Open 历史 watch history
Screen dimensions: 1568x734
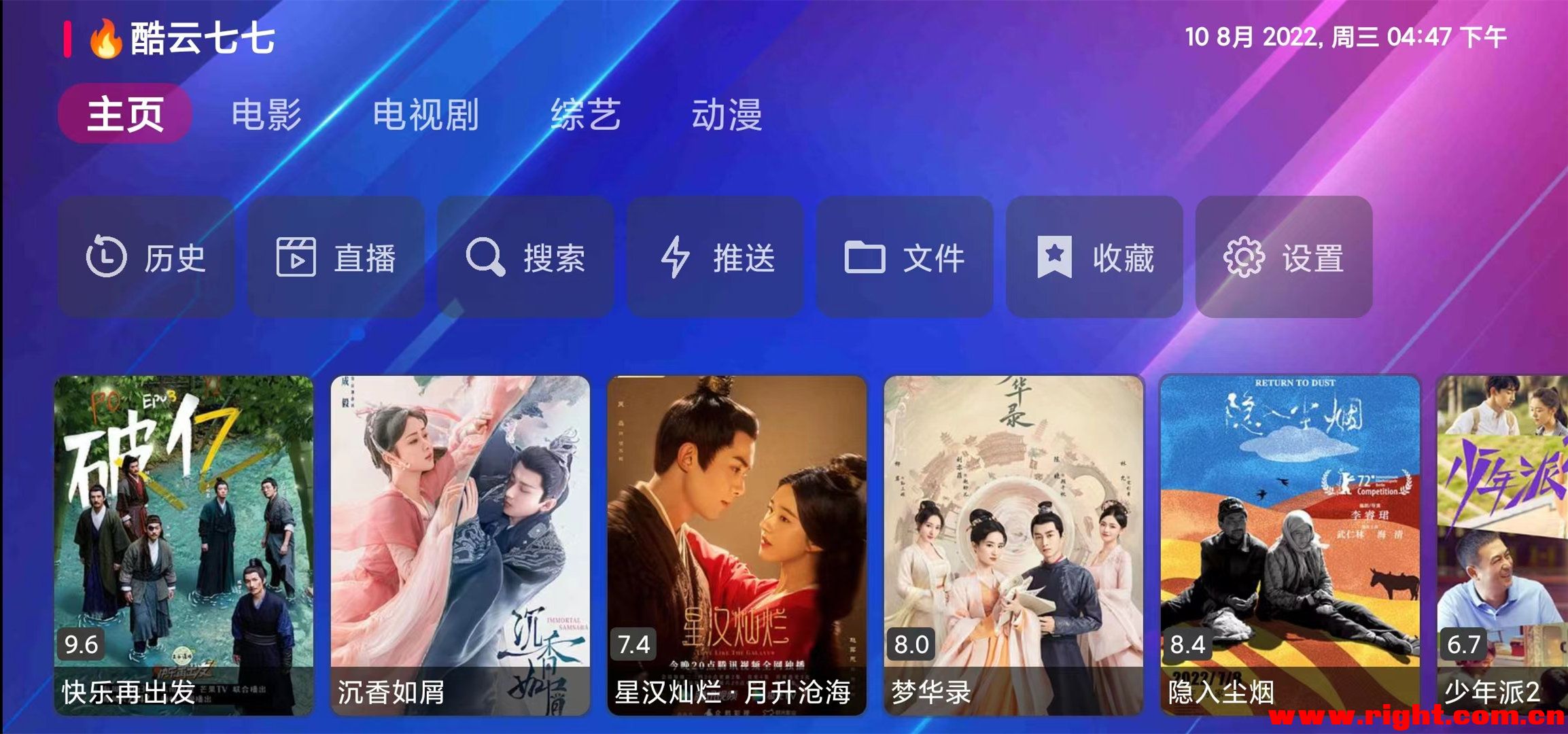tap(146, 257)
